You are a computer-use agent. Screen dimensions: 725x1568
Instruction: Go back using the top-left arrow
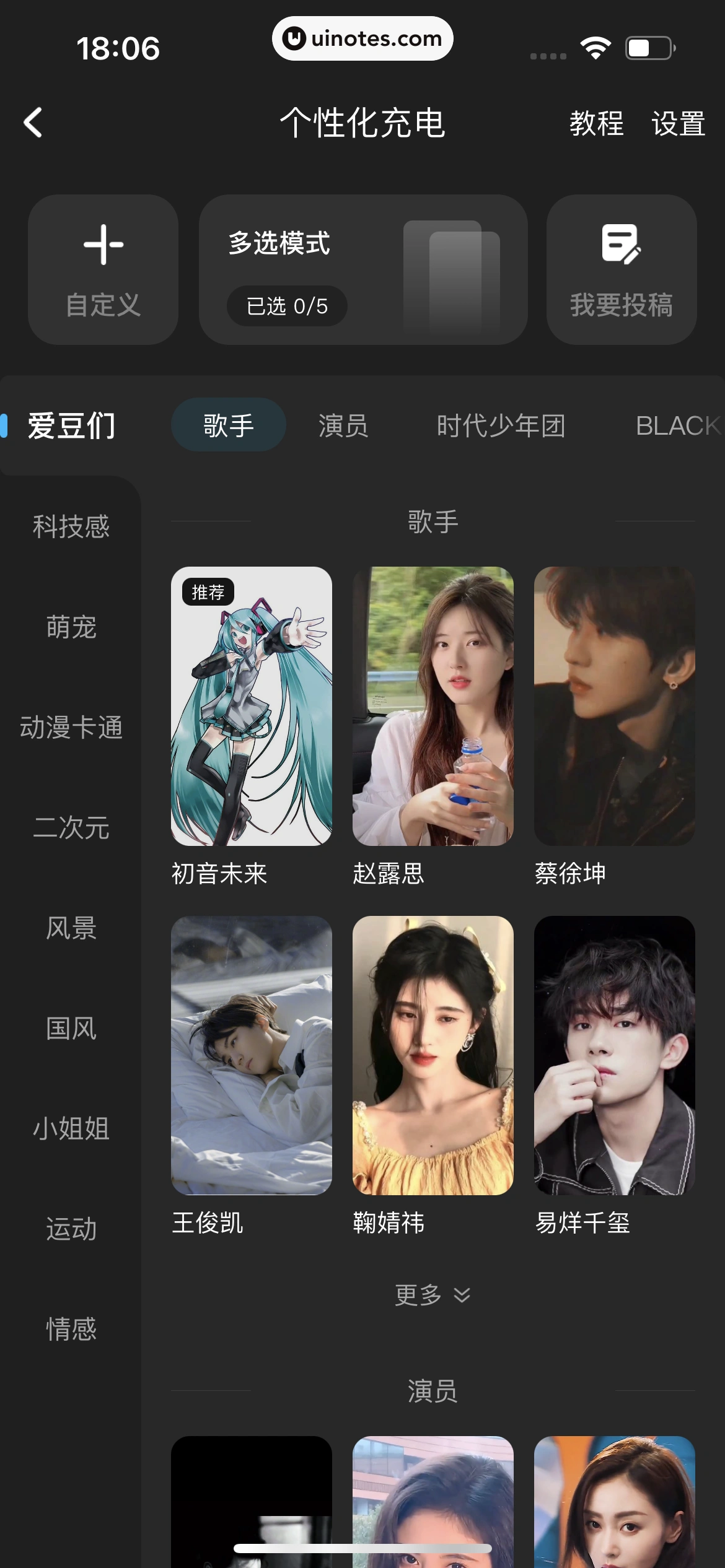[x=33, y=123]
